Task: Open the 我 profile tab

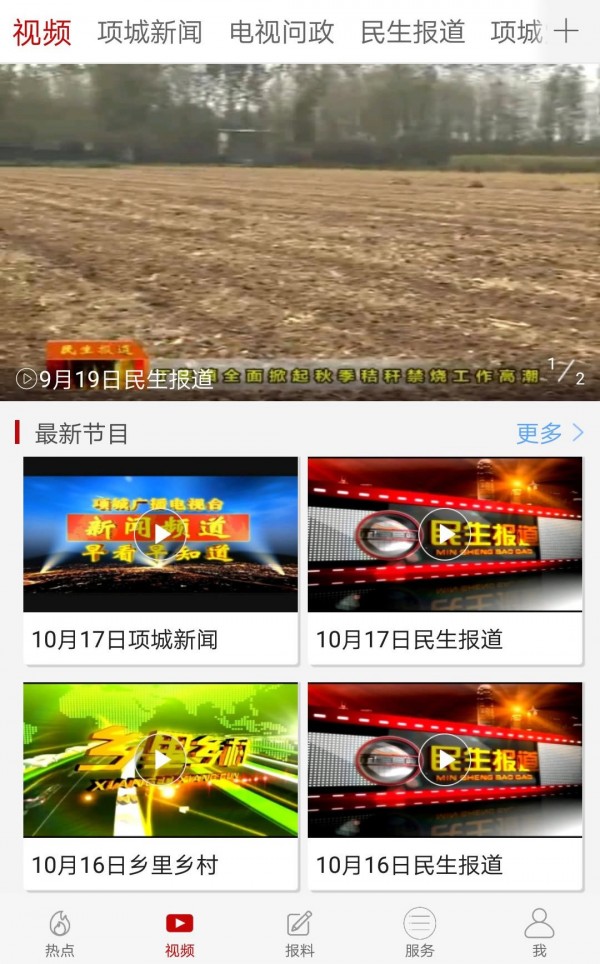Action: click(x=539, y=932)
